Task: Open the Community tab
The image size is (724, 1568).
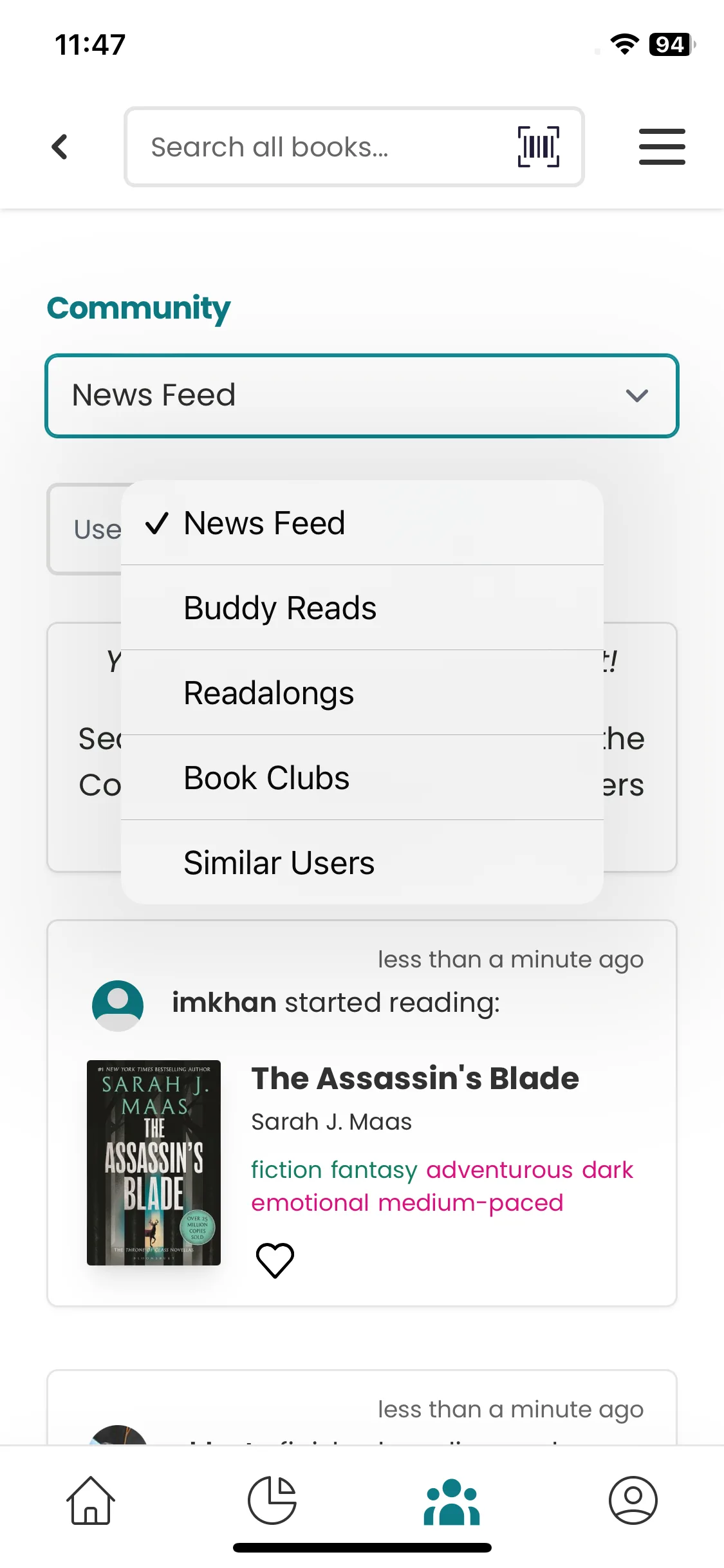Action: (452, 1500)
